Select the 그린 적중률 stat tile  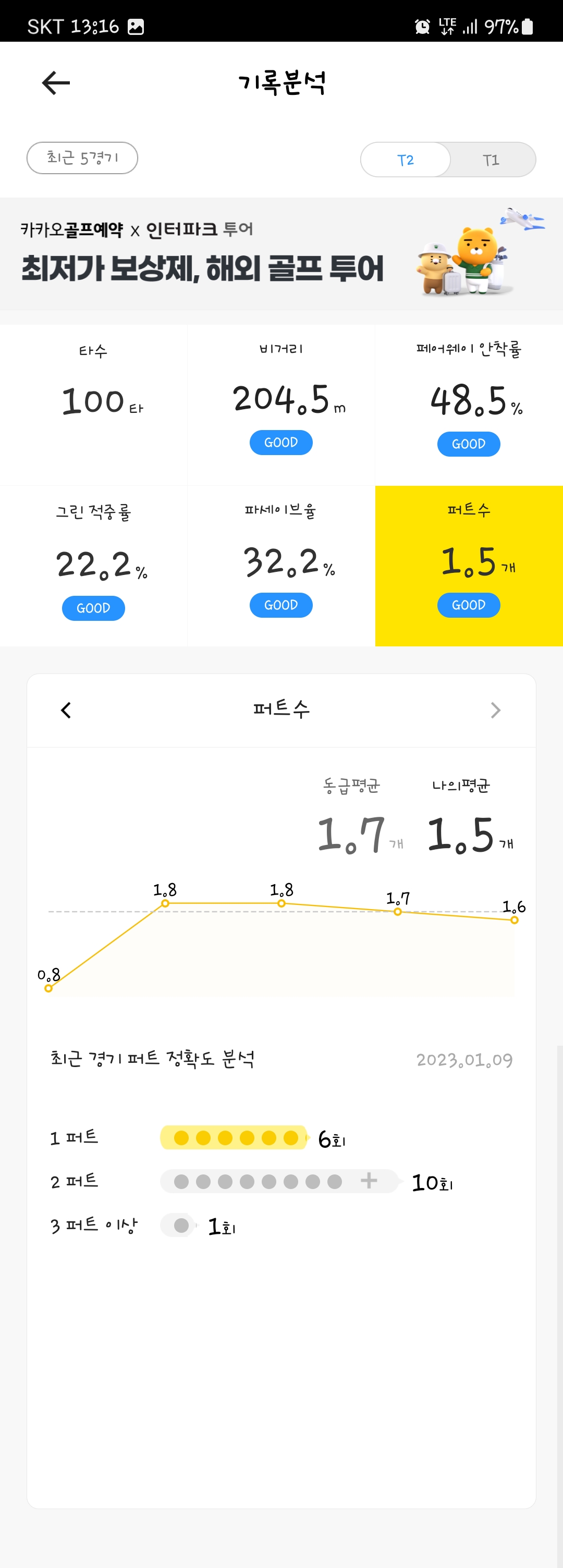[94, 566]
